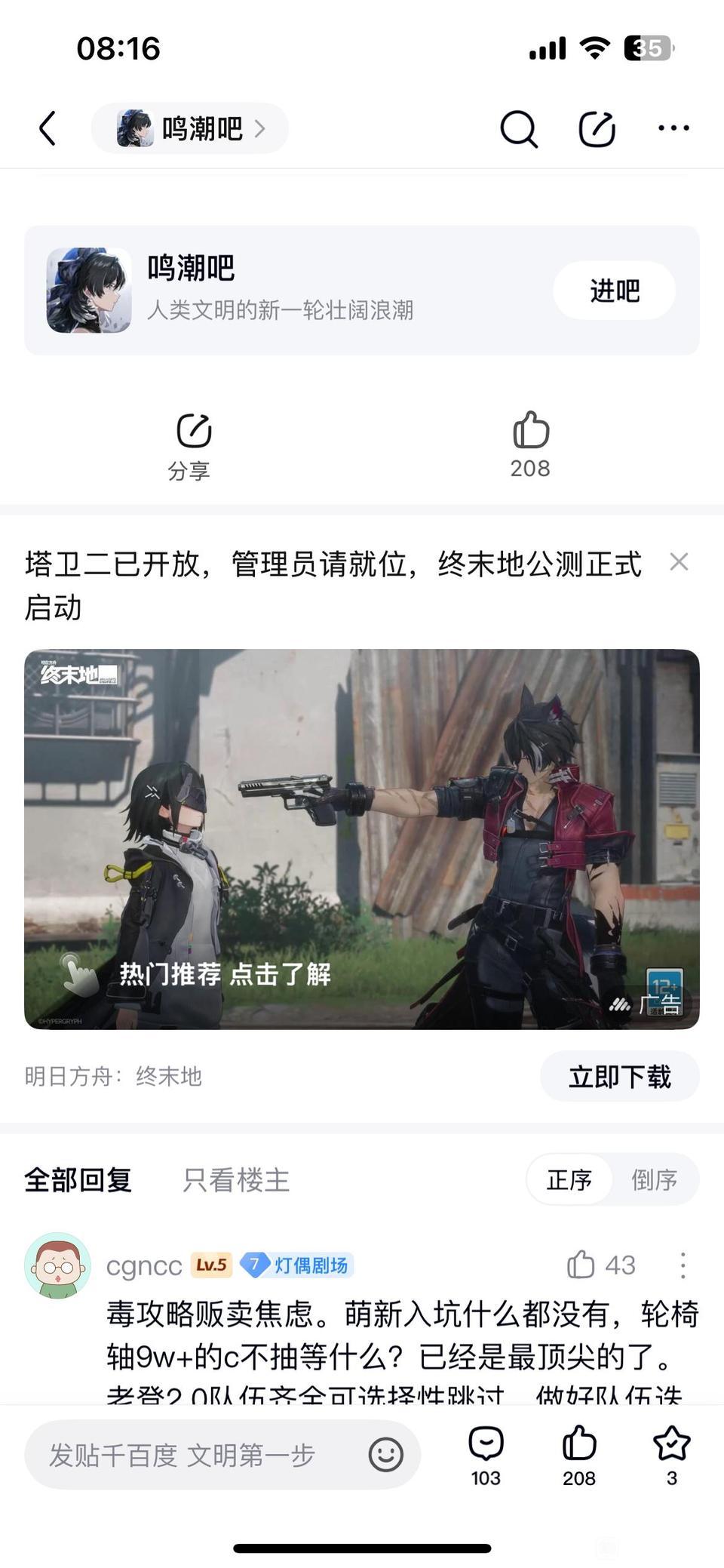Like the post with 208 thumbs-up below 进吧

click(x=530, y=446)
